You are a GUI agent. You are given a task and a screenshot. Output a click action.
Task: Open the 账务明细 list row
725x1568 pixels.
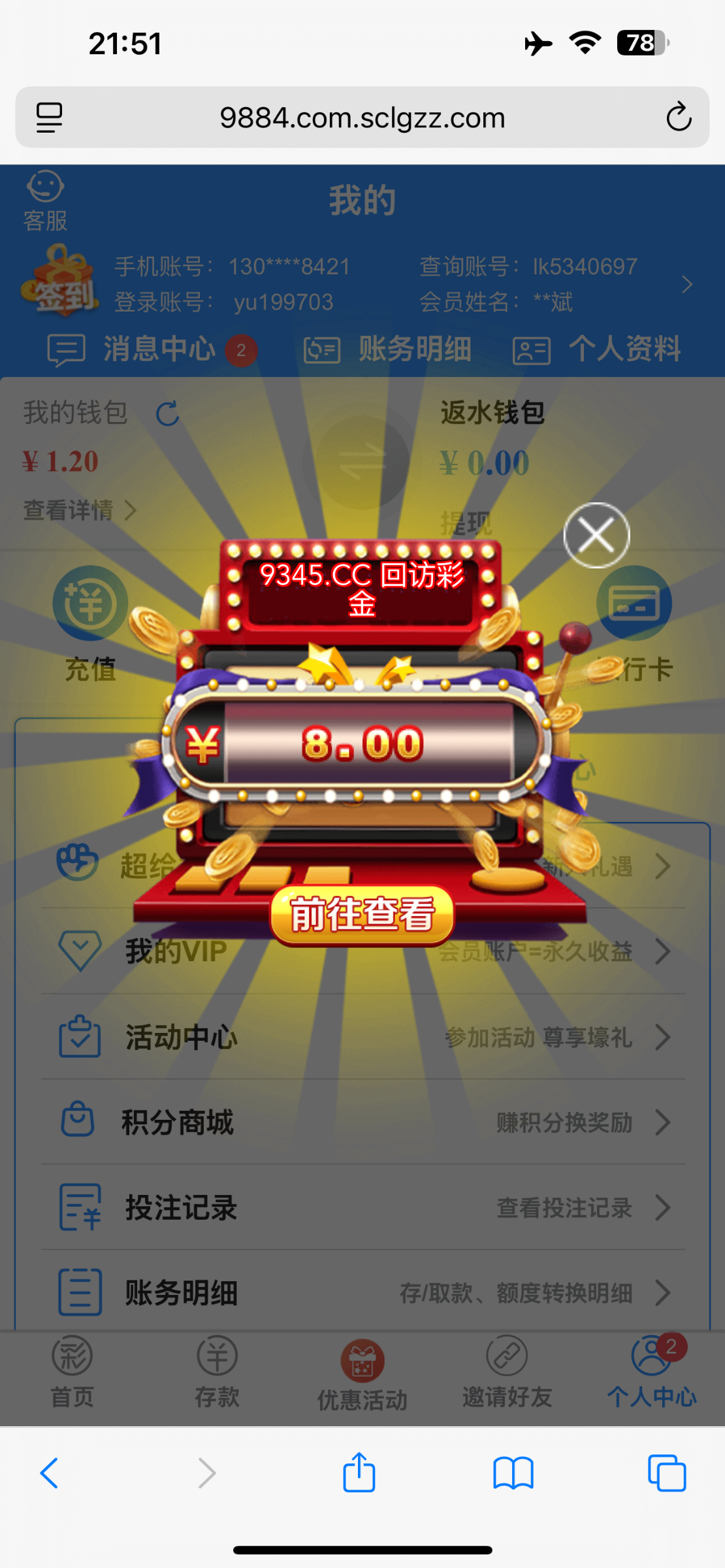point(362,1292)
